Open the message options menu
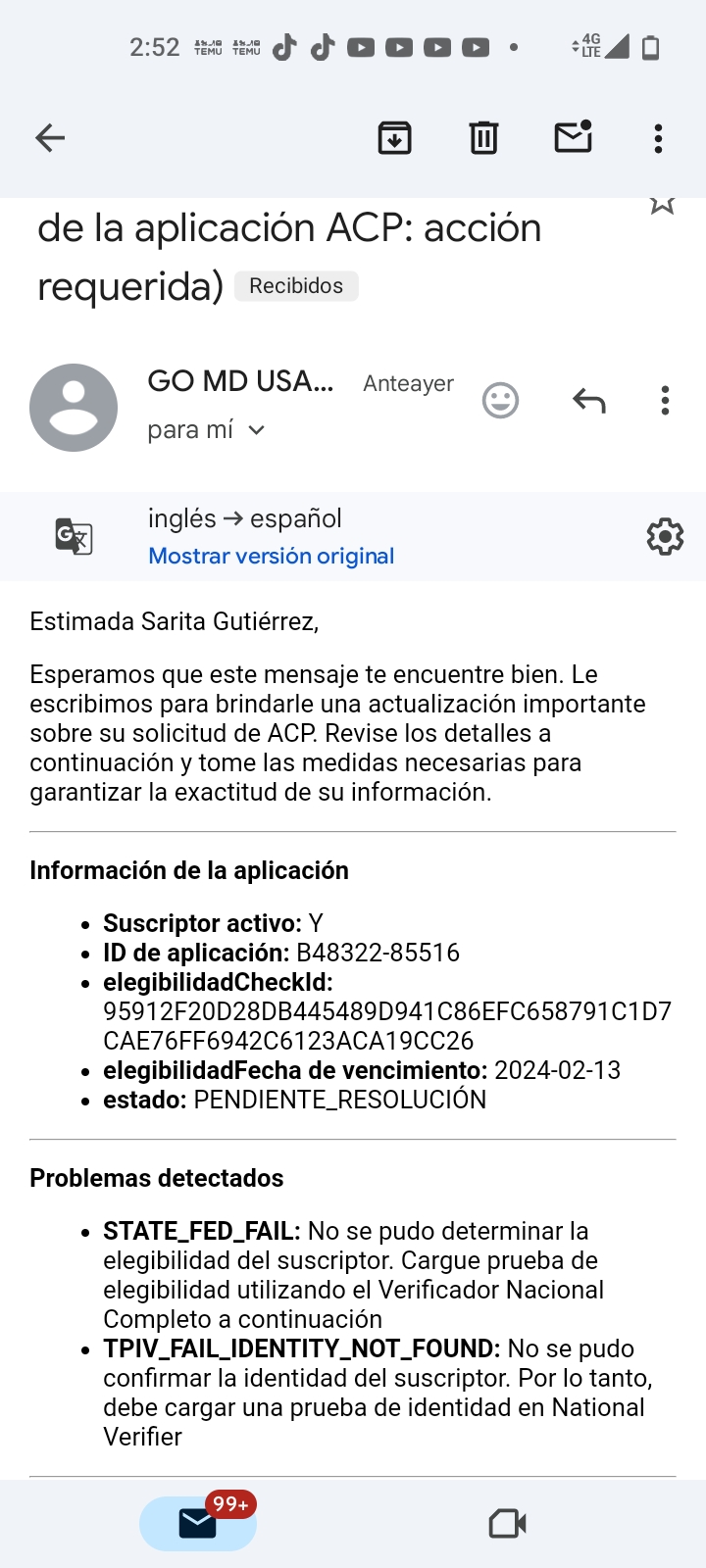The image size is (706, 1568). click(x=665, y=401)
